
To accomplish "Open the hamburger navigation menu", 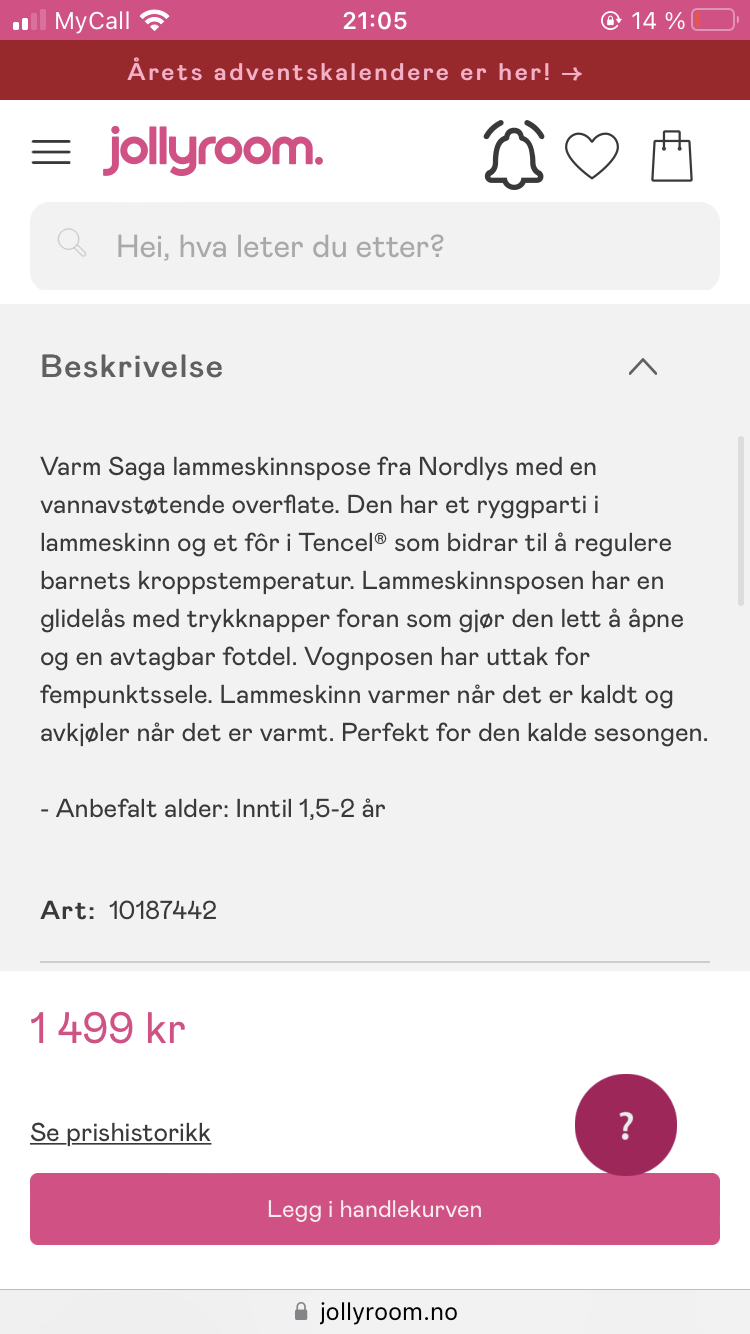I will coord(51,151).
